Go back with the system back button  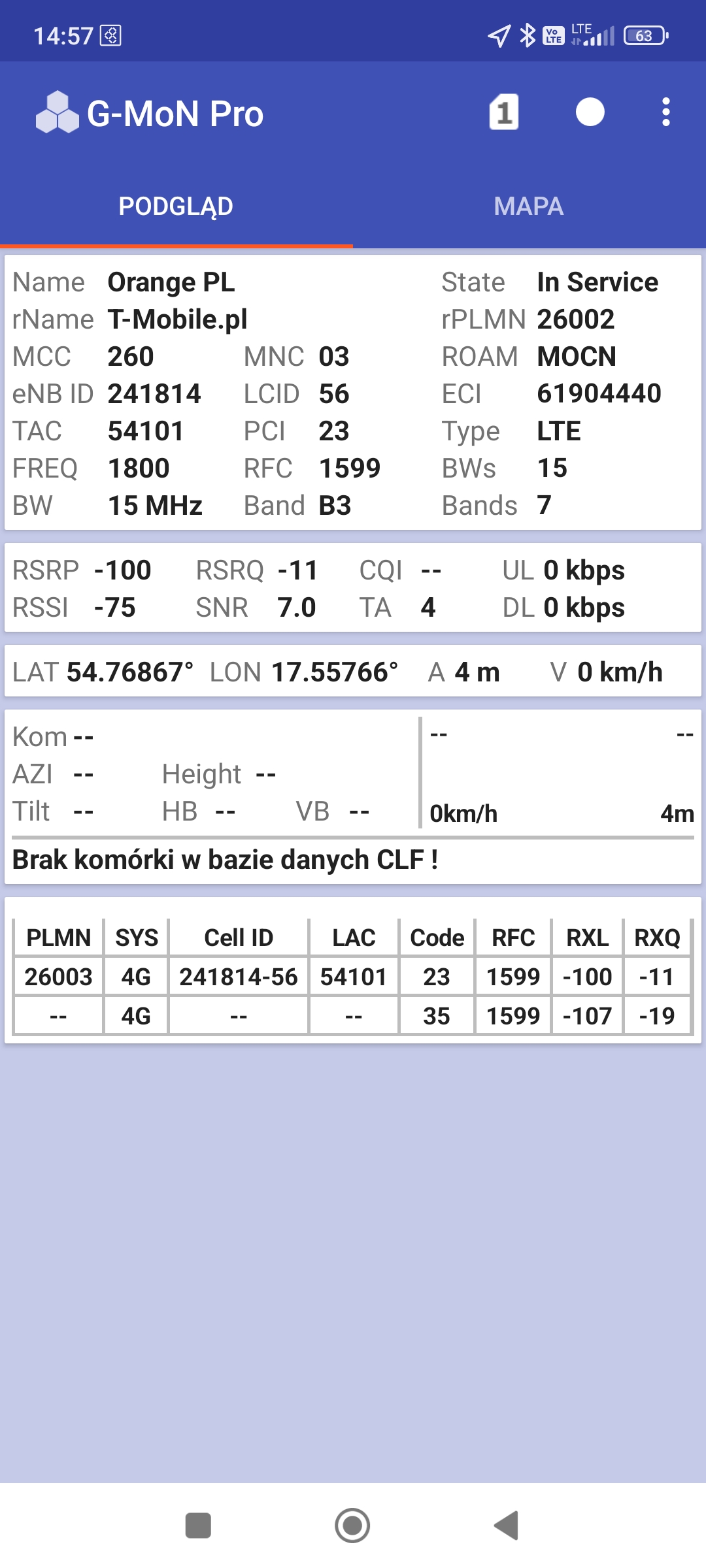click(x=507, y=1526)
